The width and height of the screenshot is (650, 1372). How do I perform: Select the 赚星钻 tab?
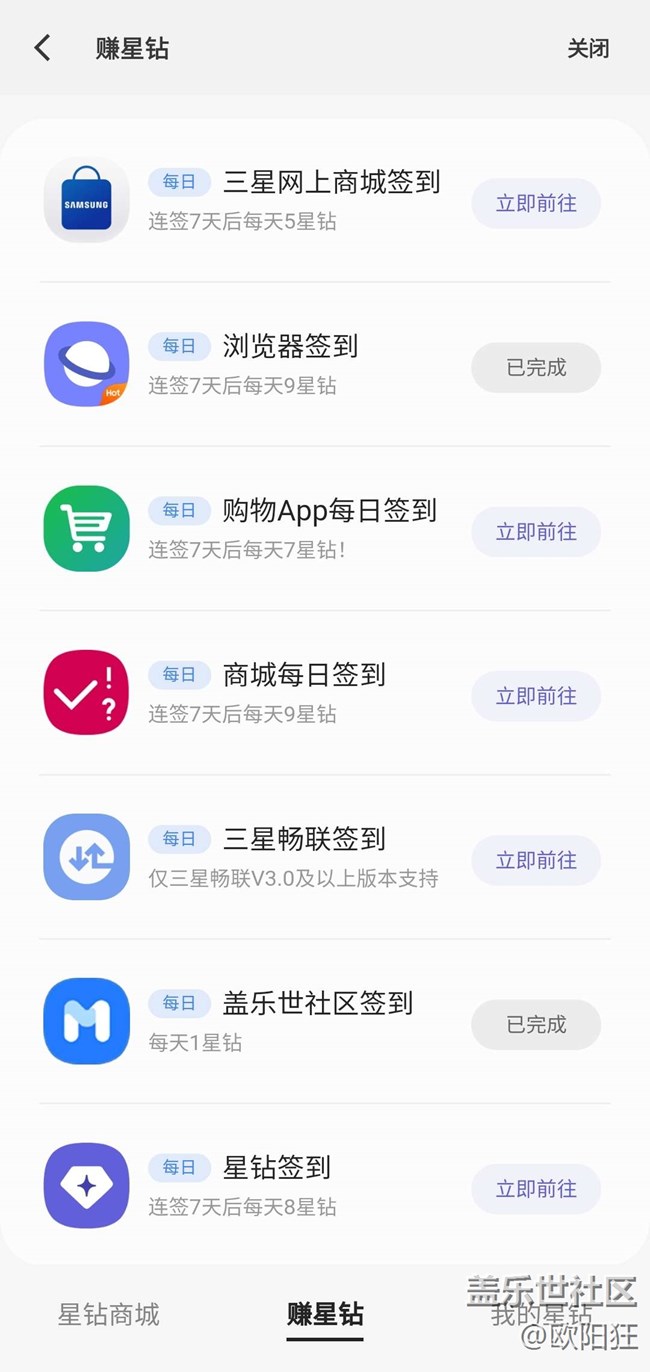click(x=325, y=1314)
